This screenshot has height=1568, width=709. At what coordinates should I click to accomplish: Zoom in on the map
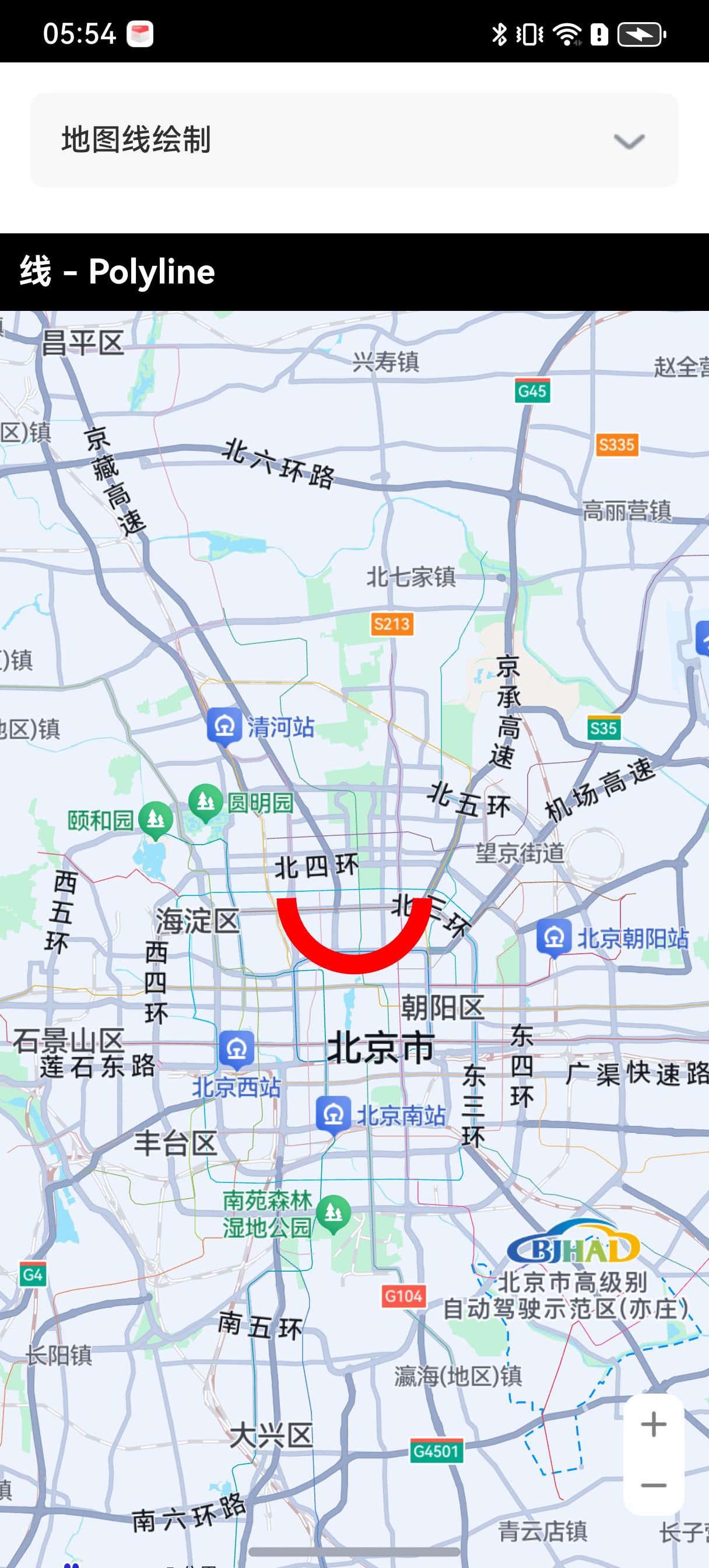(654, 1424)
